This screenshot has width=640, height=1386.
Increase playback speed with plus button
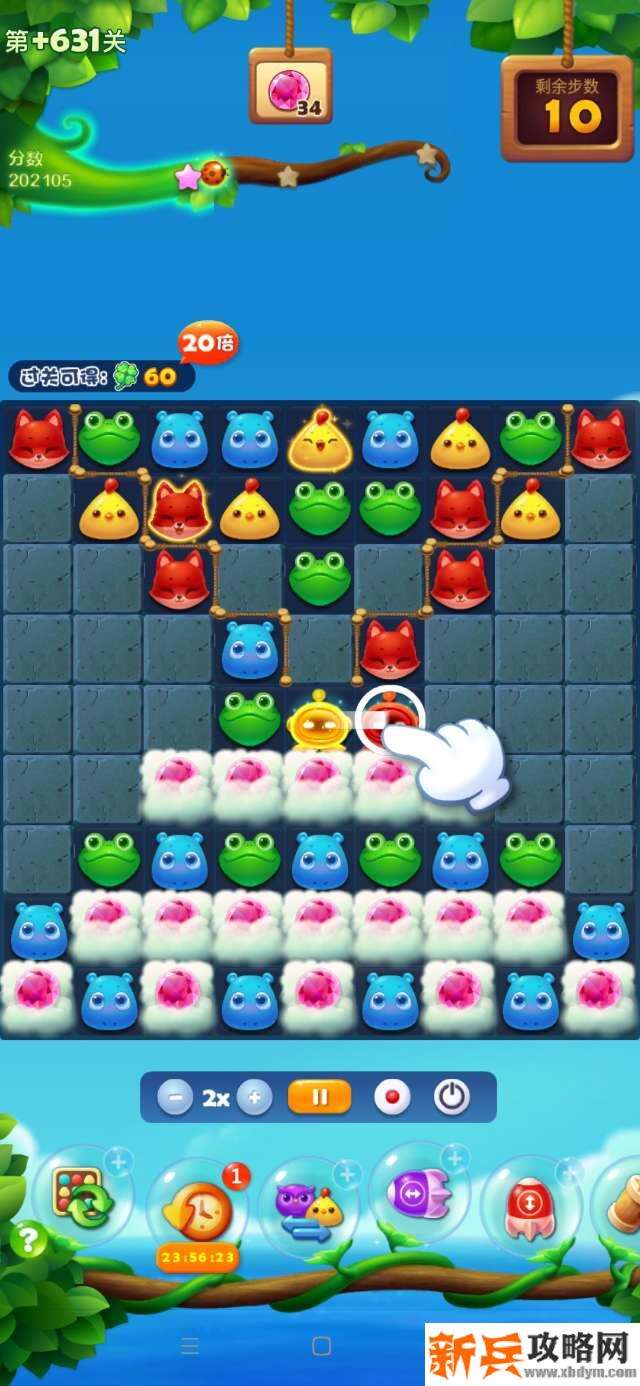255,1097
